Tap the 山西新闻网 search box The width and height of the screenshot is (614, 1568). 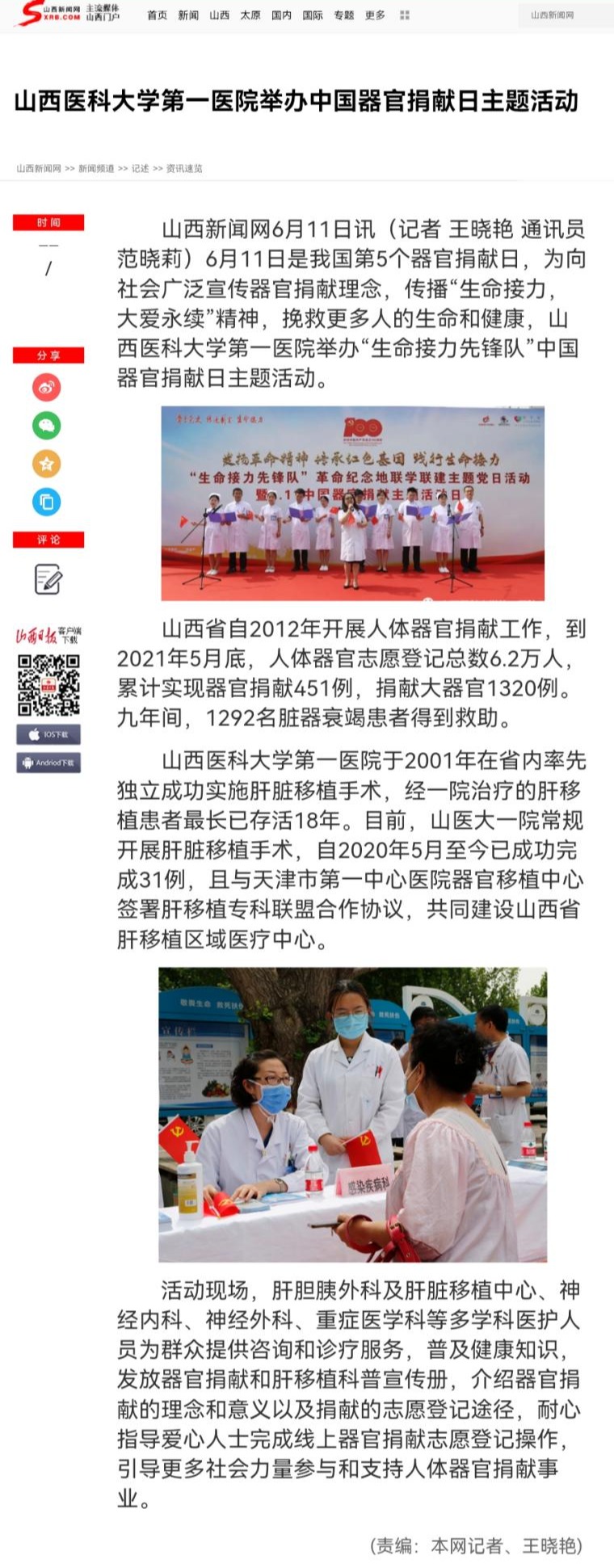tap(564, 15)
